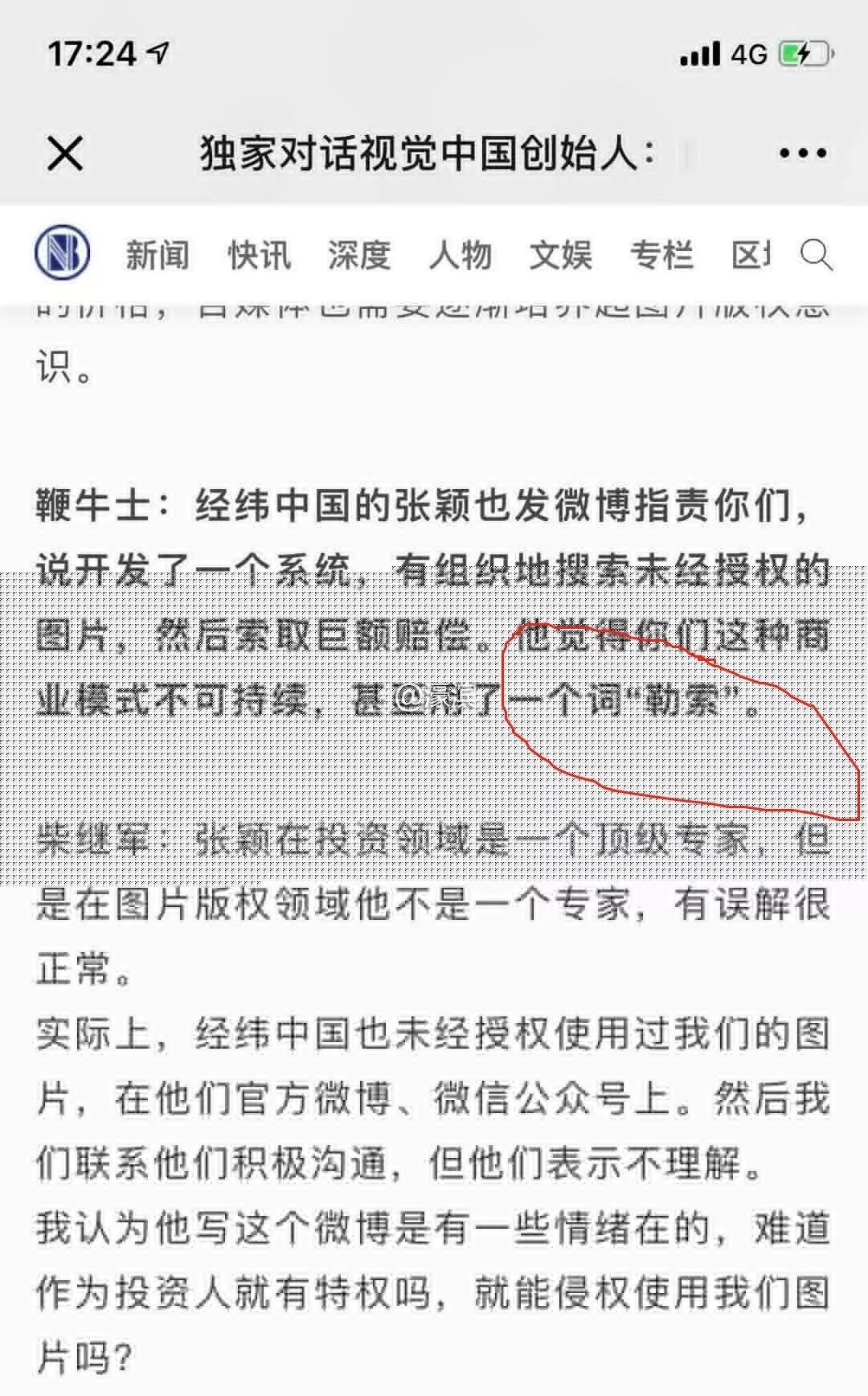Image resolution: width=868 pixels, height=1396 pixels.
Task: Switch to the 快讯 tab
Action: [259, 256]
